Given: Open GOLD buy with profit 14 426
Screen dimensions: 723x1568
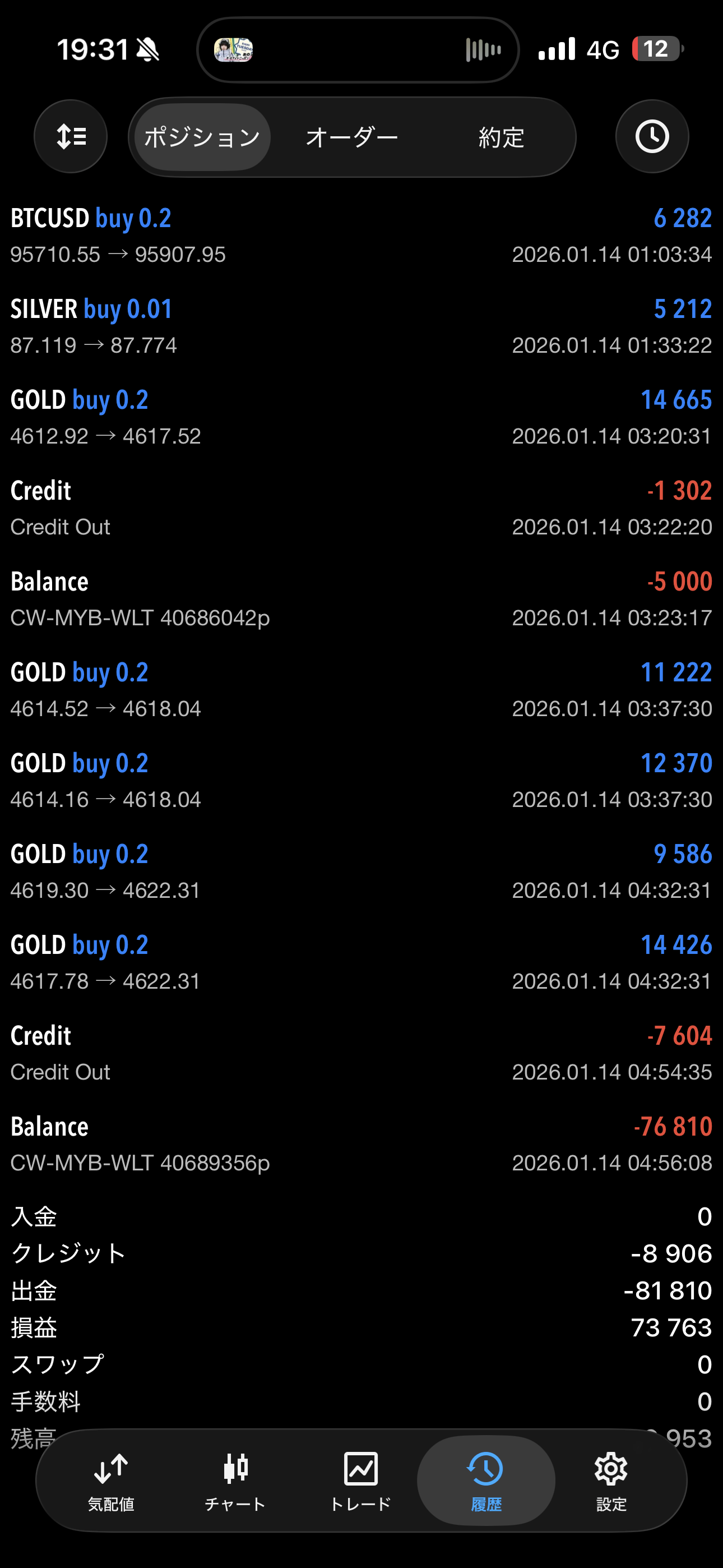Looking at the screenshot, I should [x=361, y=962].
